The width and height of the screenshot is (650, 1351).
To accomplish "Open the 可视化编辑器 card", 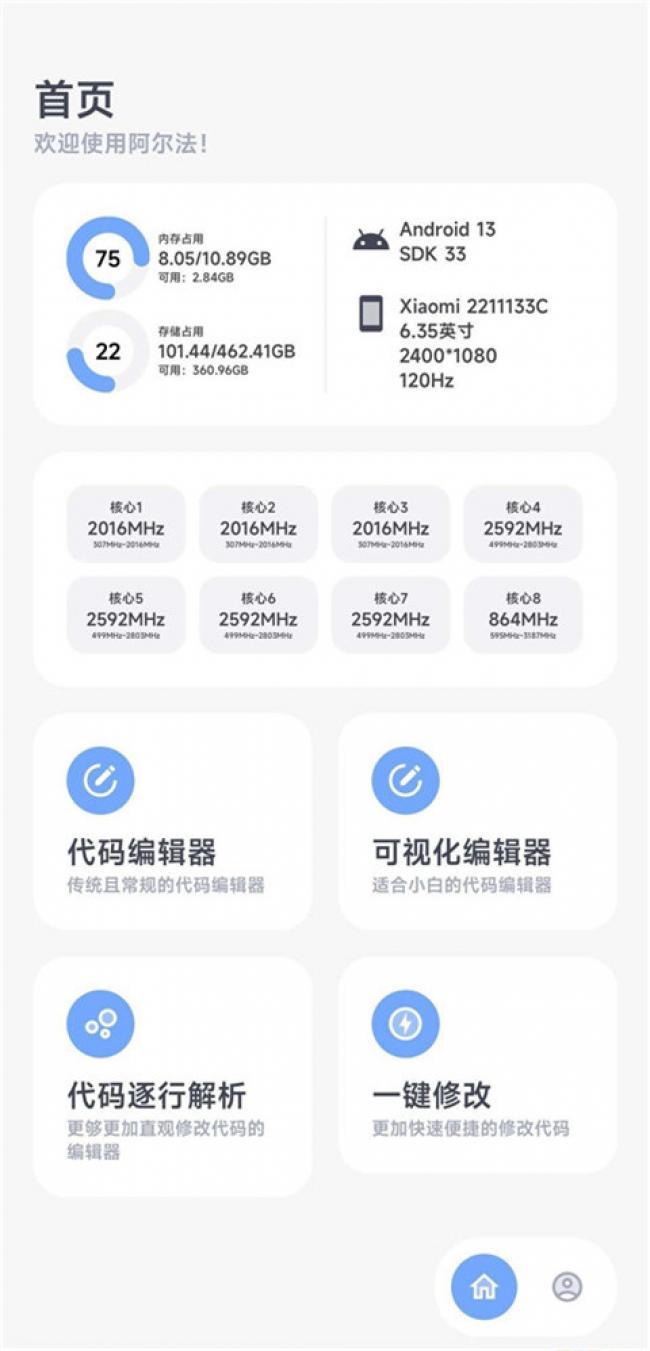I will (x=477, y=821).
